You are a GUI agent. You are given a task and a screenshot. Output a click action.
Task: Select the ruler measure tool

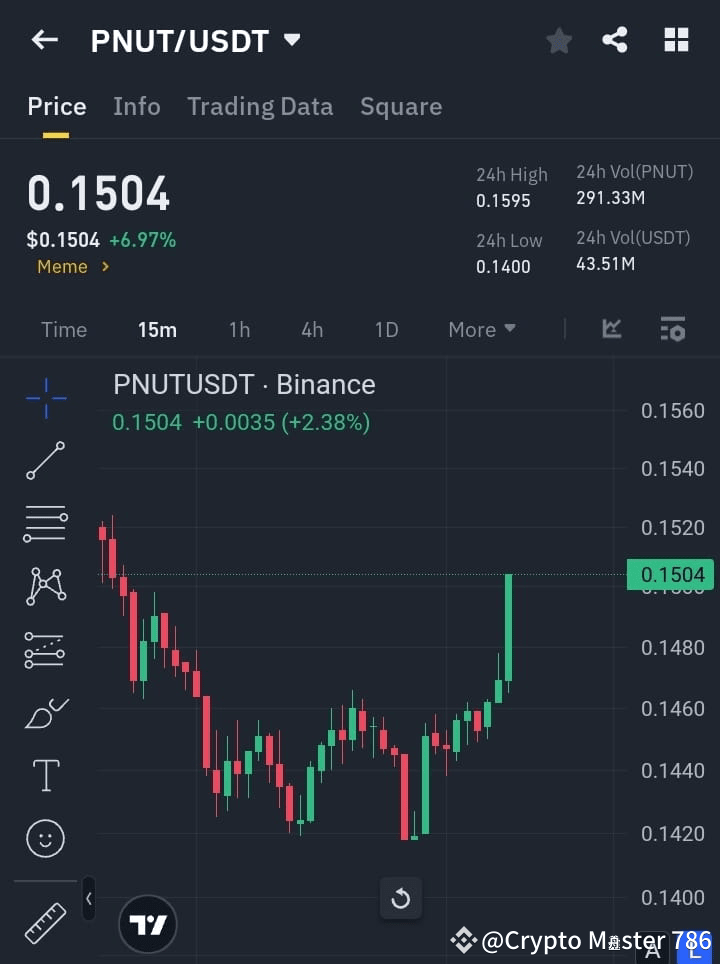click(x=44, y=925)
